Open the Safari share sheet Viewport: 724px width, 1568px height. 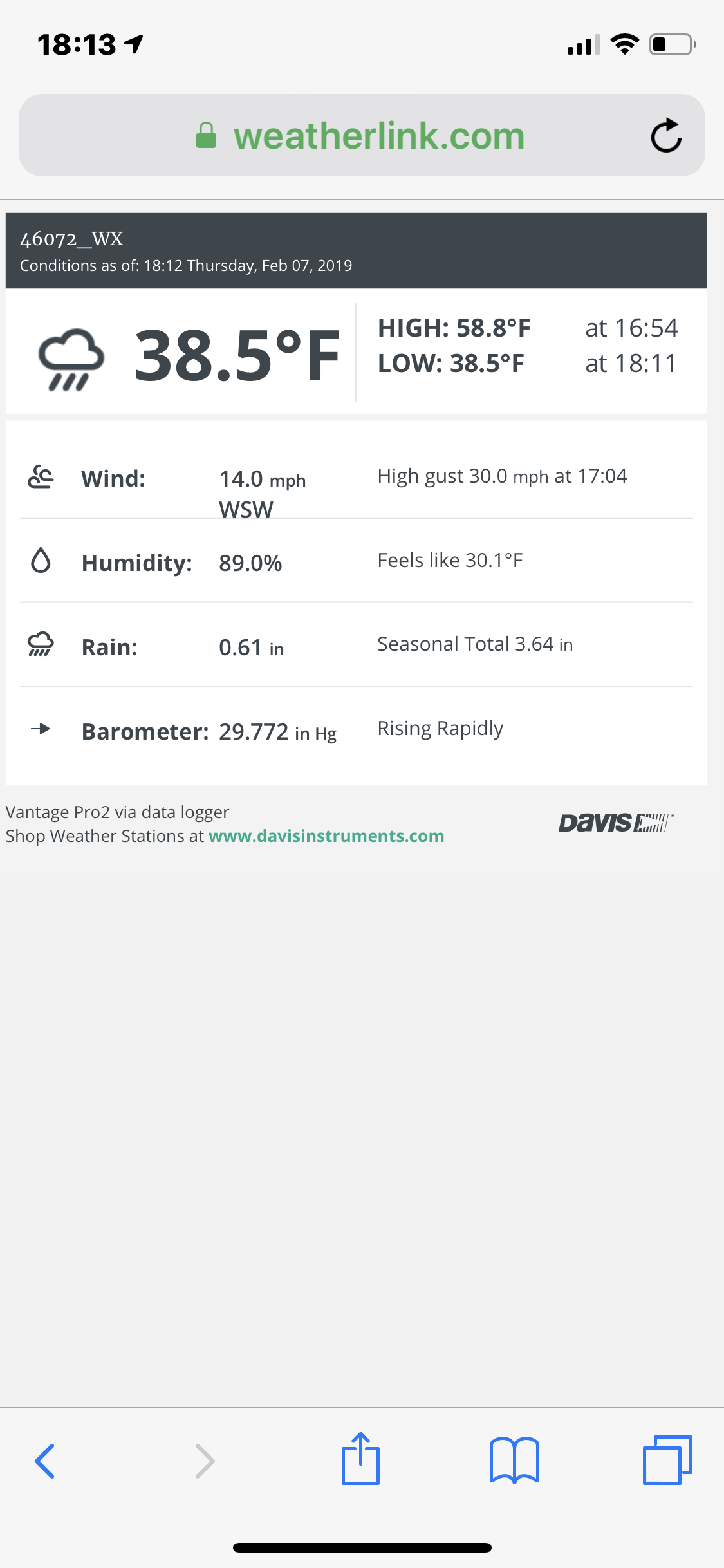(360, 1459)
